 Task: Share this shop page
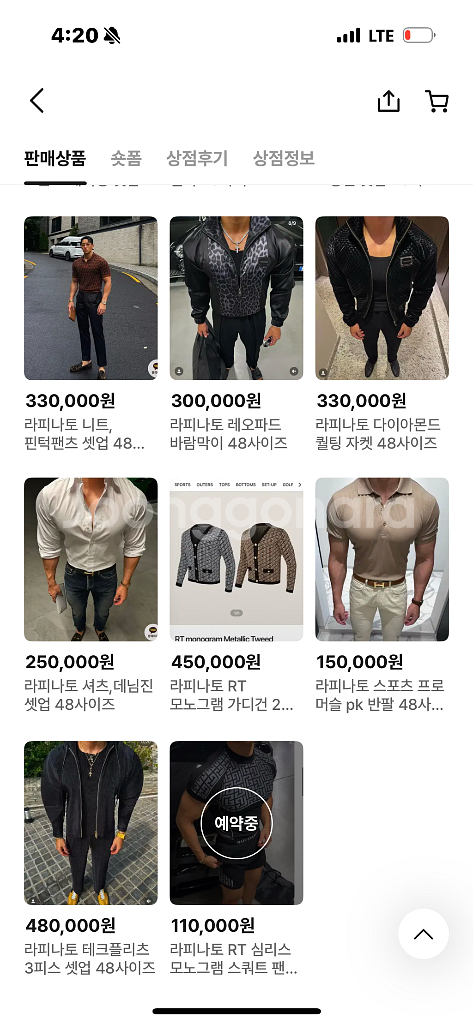389,101
